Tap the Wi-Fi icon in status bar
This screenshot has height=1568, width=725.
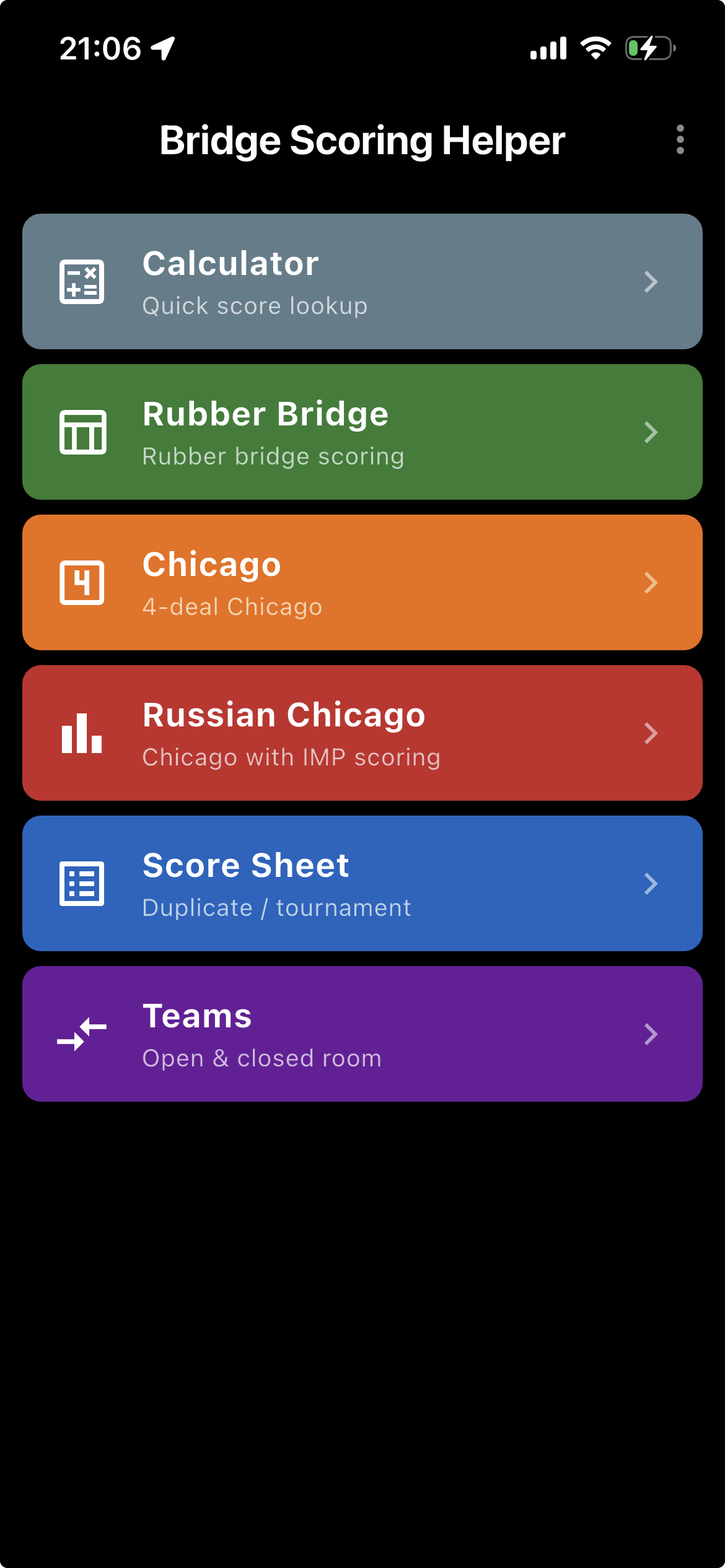pyautogui.click(x=595, y=48)
